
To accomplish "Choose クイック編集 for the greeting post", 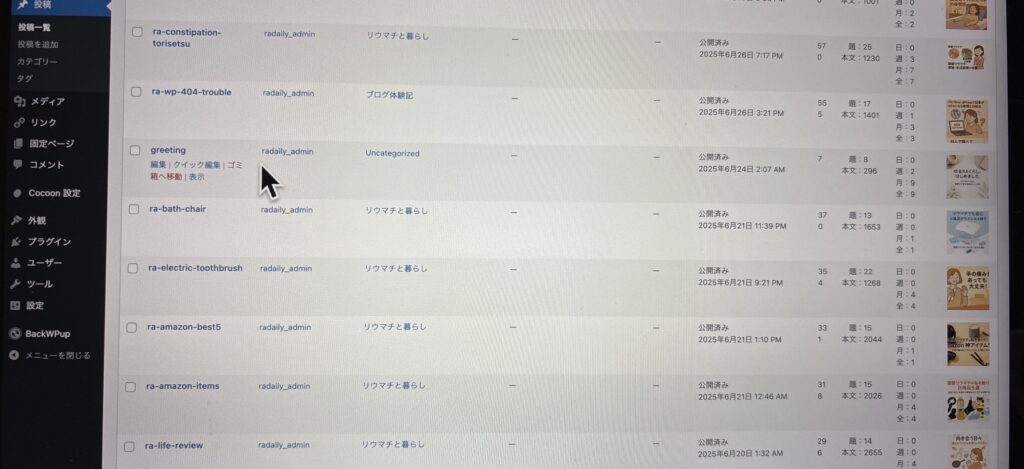I will (197, 164).
